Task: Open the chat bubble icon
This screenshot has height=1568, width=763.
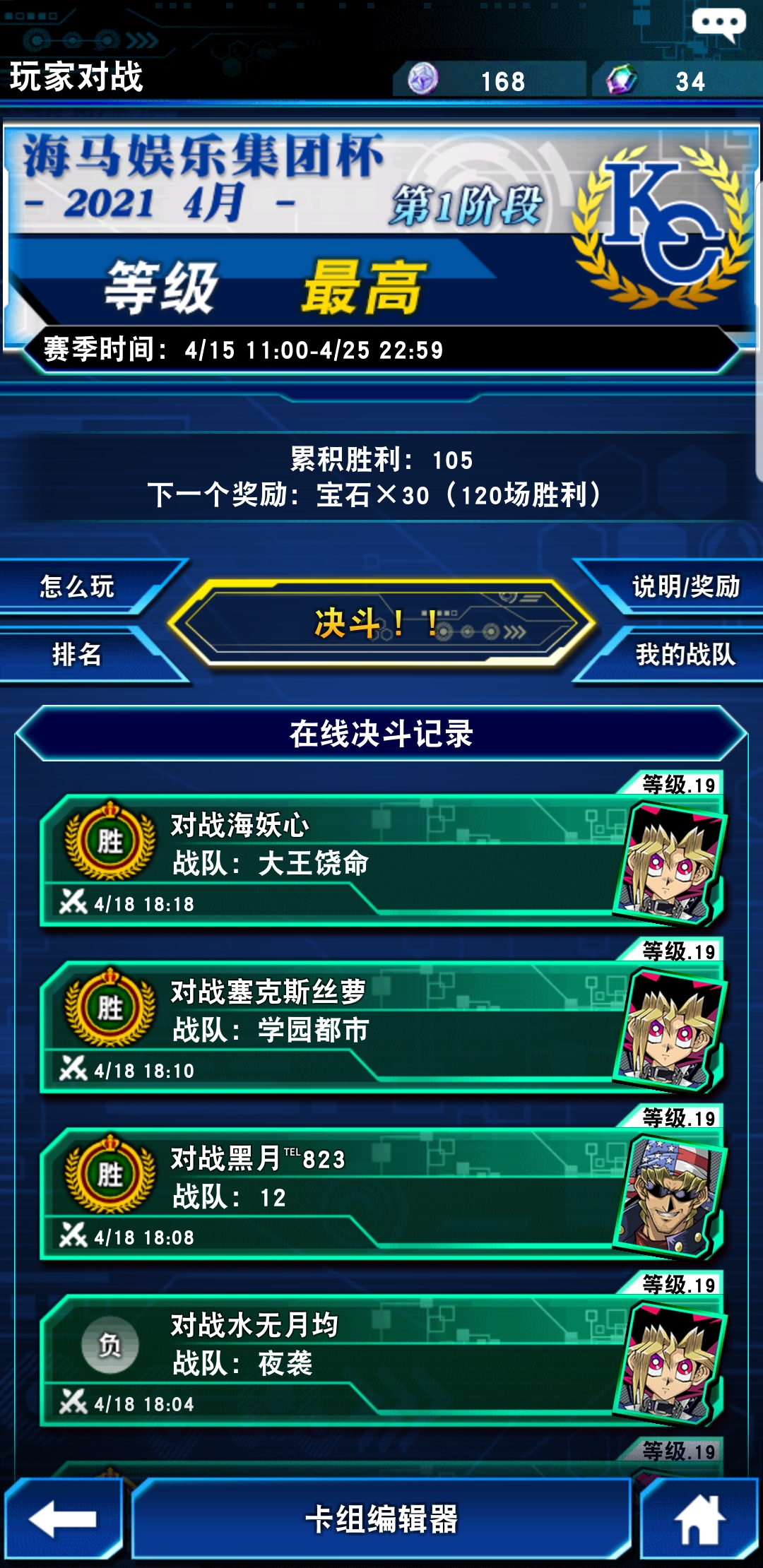Action: click(719, 25)
